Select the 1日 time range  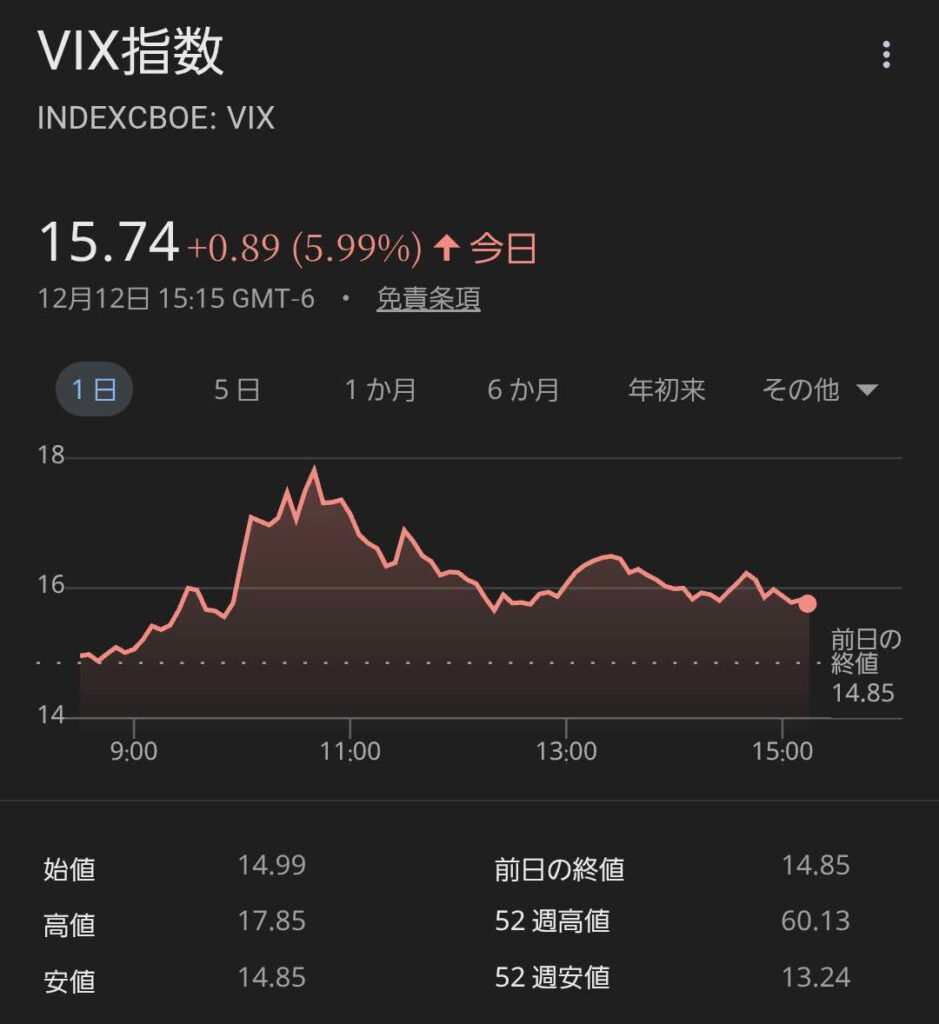pyautogui.click(x=93, y=389)
